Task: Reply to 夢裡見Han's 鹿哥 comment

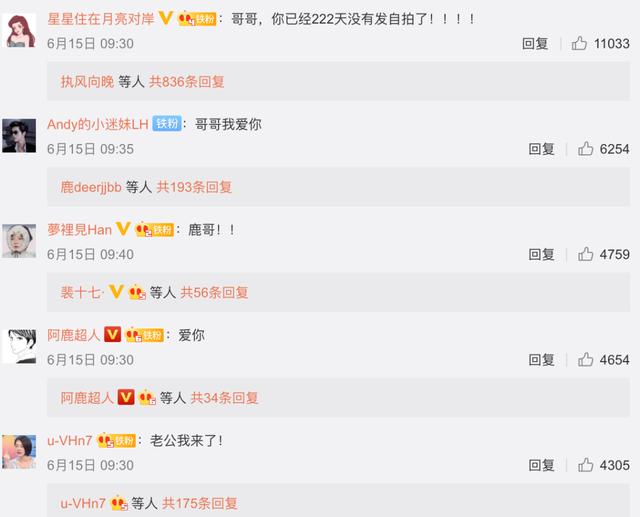Action: coord(541,255)
